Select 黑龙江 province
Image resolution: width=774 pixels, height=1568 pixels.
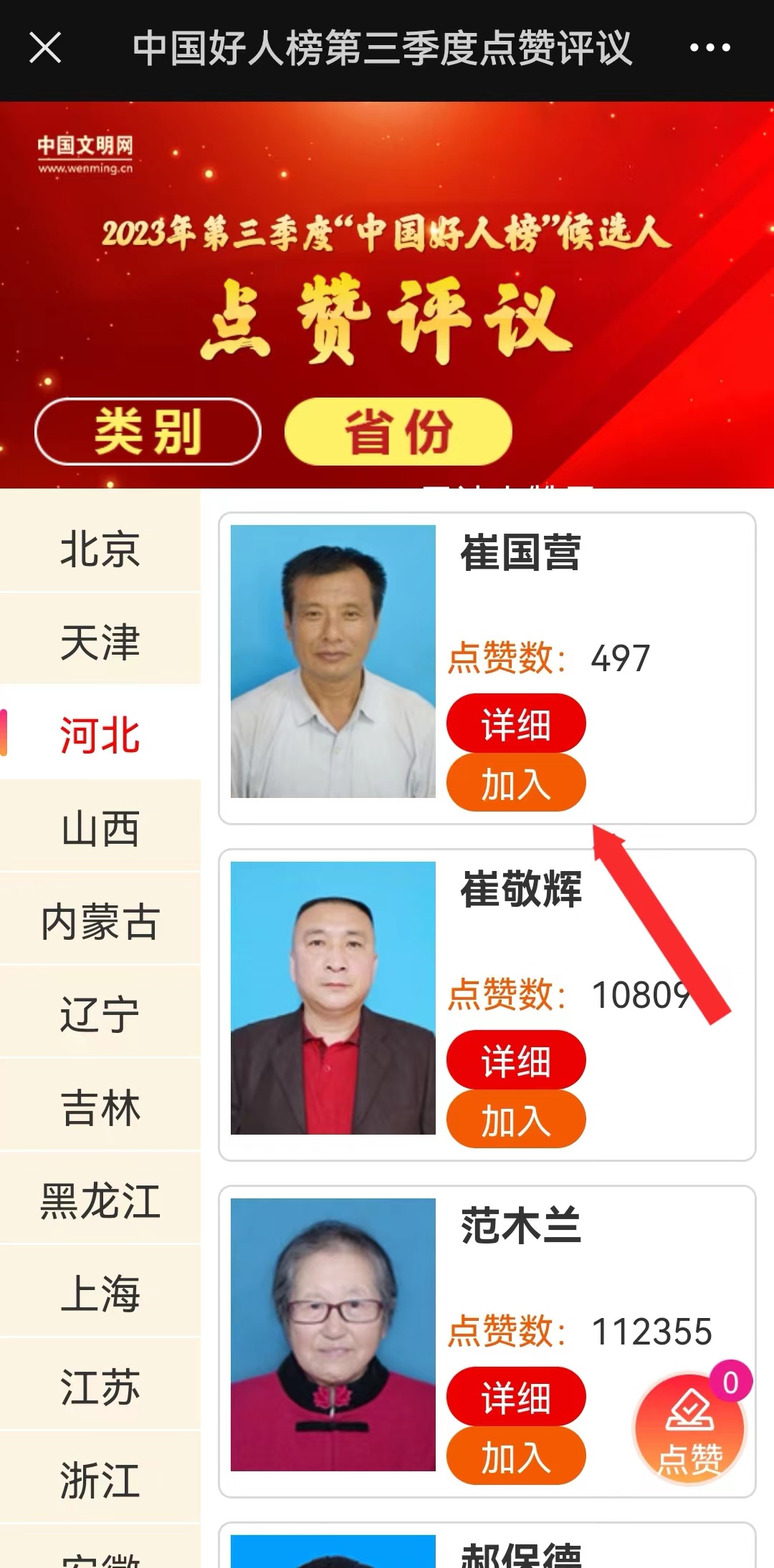point(100,1201)
